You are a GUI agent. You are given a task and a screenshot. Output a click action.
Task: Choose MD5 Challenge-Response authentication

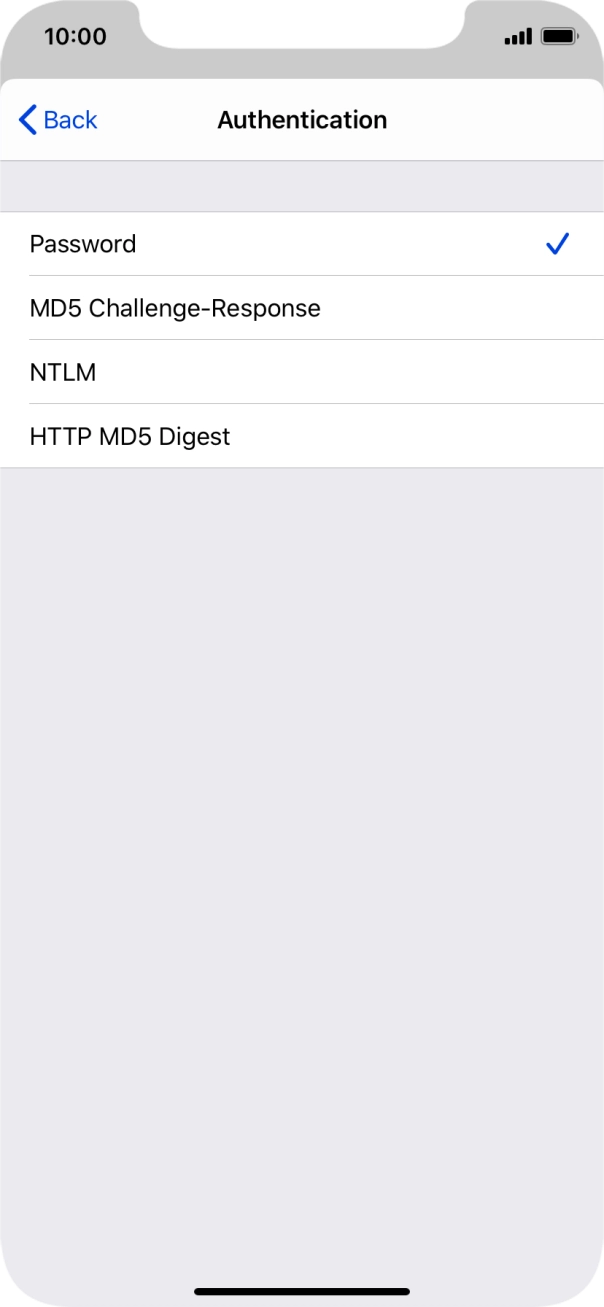coord(175,308)
